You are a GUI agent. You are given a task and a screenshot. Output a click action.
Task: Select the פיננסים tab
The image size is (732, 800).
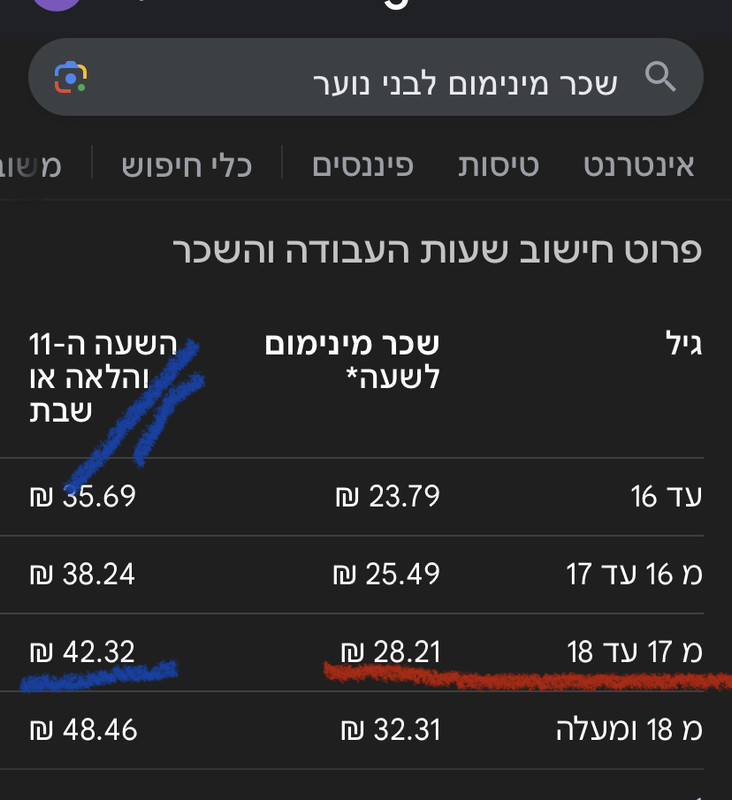tap(362, 165)
